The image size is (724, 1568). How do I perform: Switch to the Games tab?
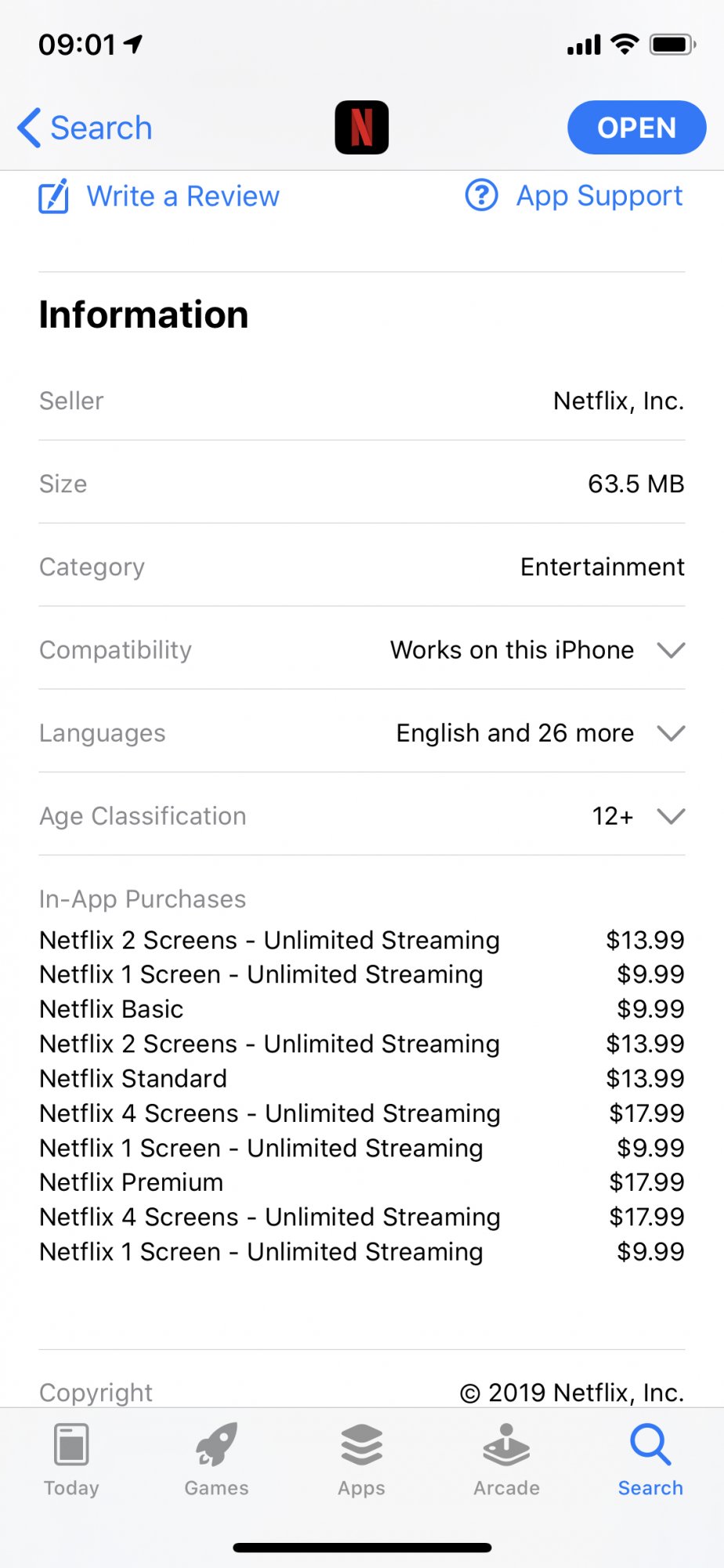(x=216, y=1460)
